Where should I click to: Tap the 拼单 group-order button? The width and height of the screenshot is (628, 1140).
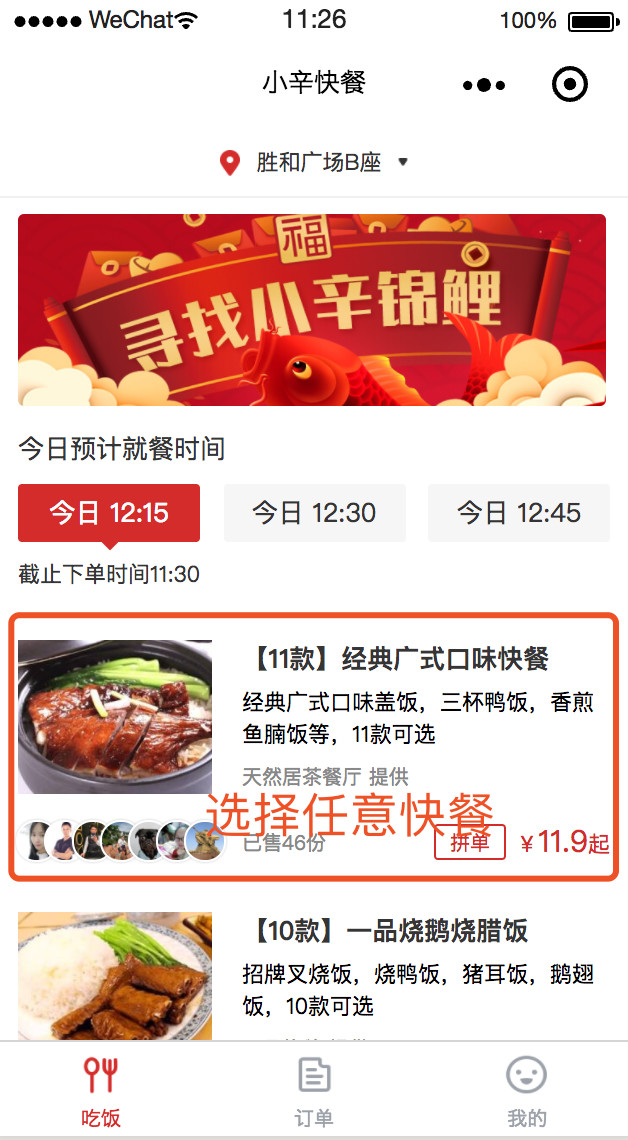coord(469,842)
